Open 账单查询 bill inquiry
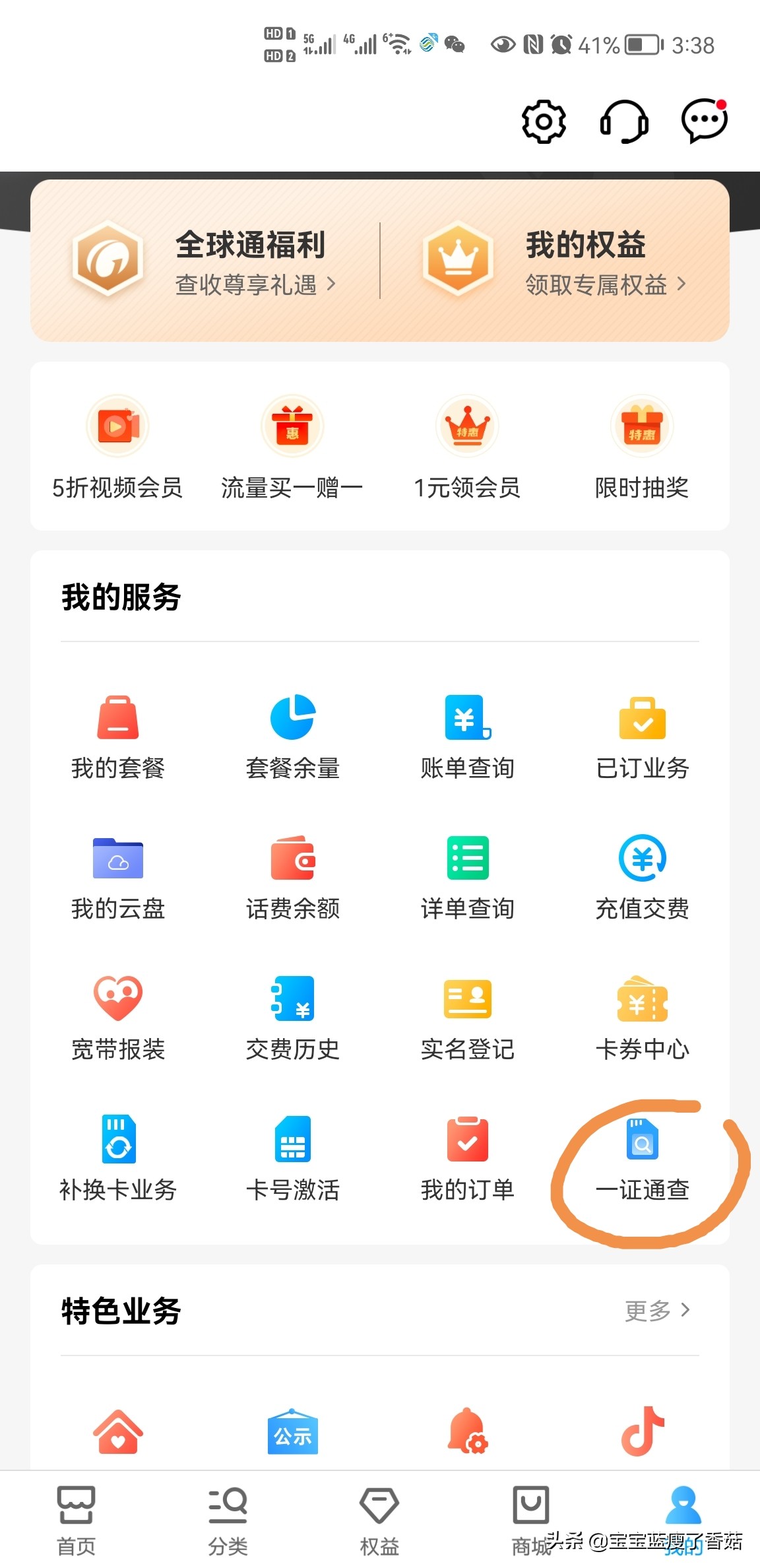760x1568 pixels. click(466, 736)
